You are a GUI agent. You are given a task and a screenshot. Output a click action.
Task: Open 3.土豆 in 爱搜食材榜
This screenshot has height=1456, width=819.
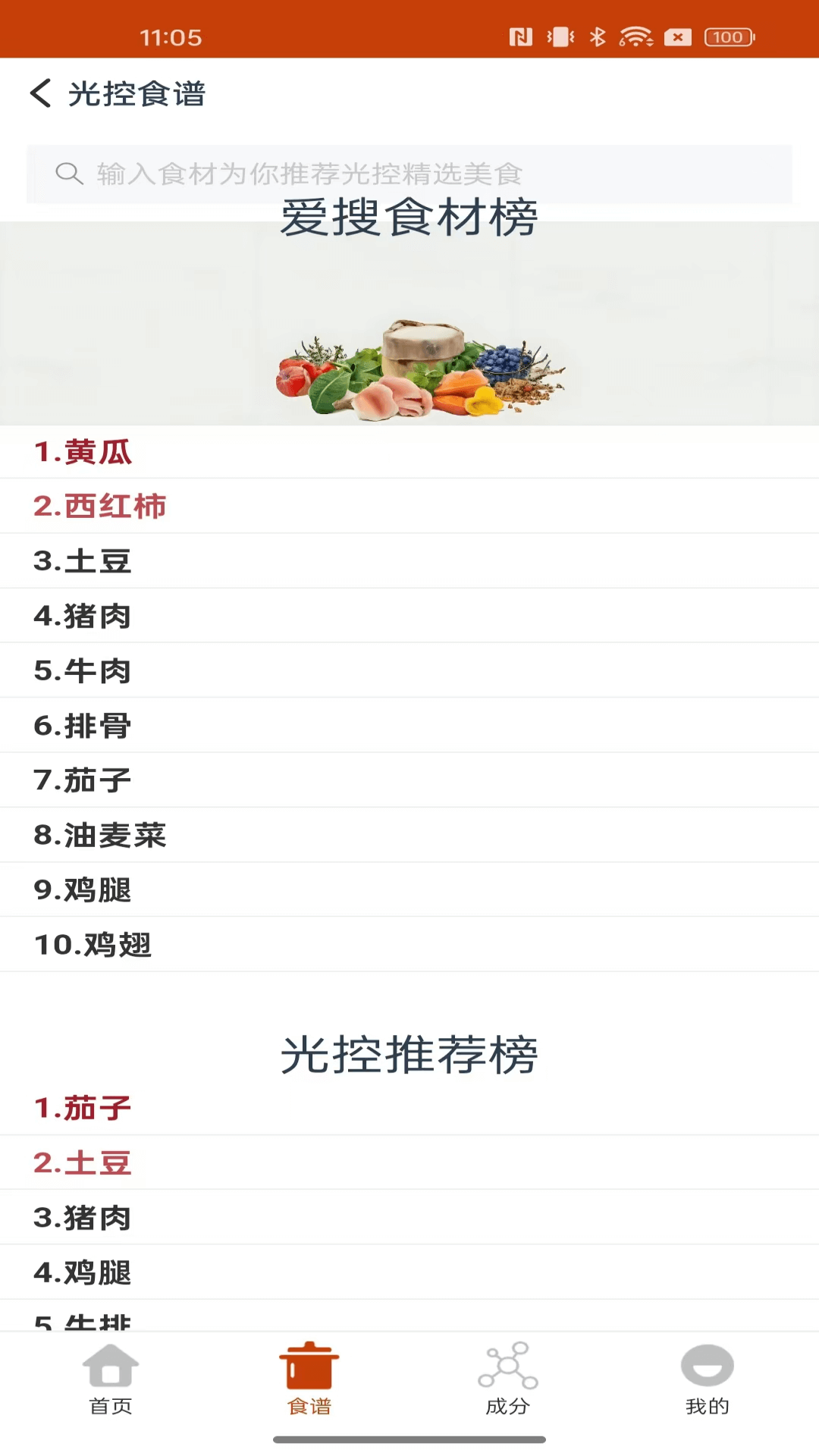[x=83, y=561]
